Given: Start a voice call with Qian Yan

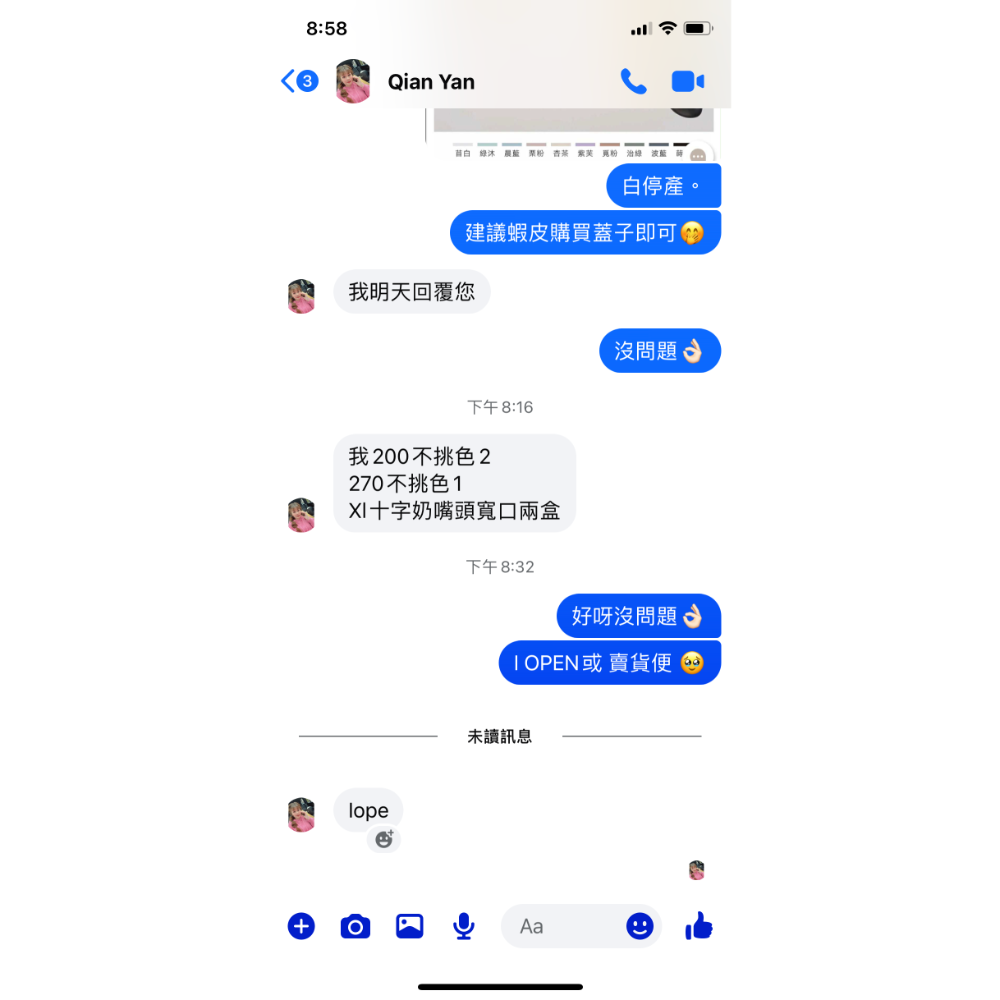Looking at the screenshot, I should click(x=633, y=81).
